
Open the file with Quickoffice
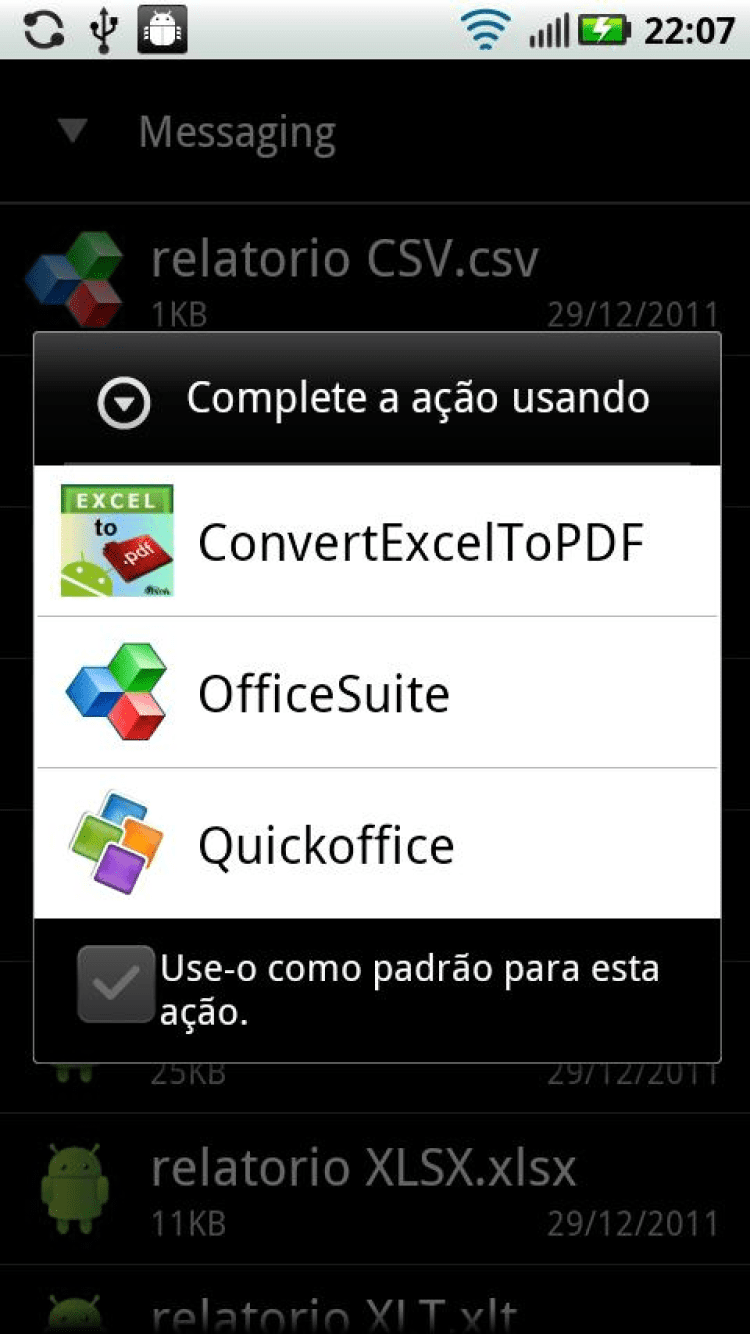pos(378,845)
